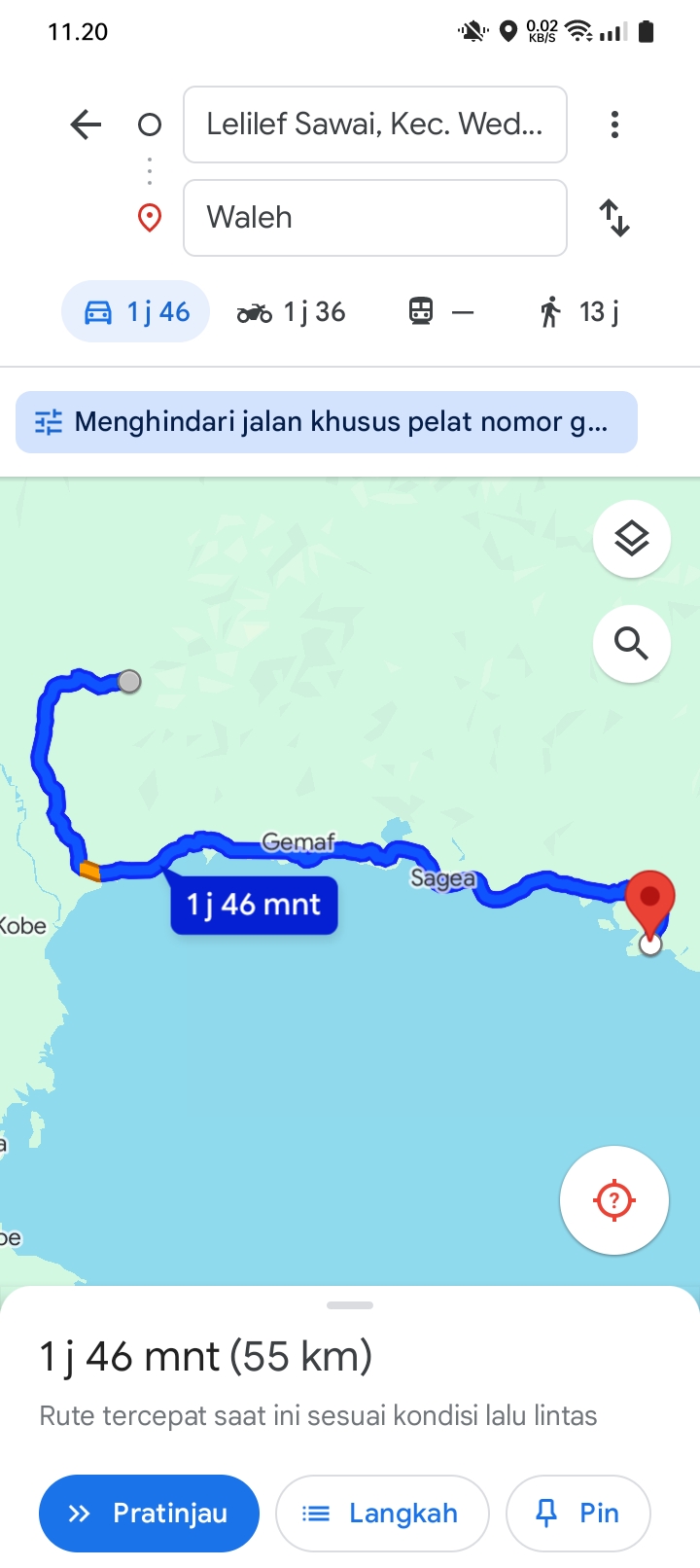Open the map layers button

tap(632, 539)
